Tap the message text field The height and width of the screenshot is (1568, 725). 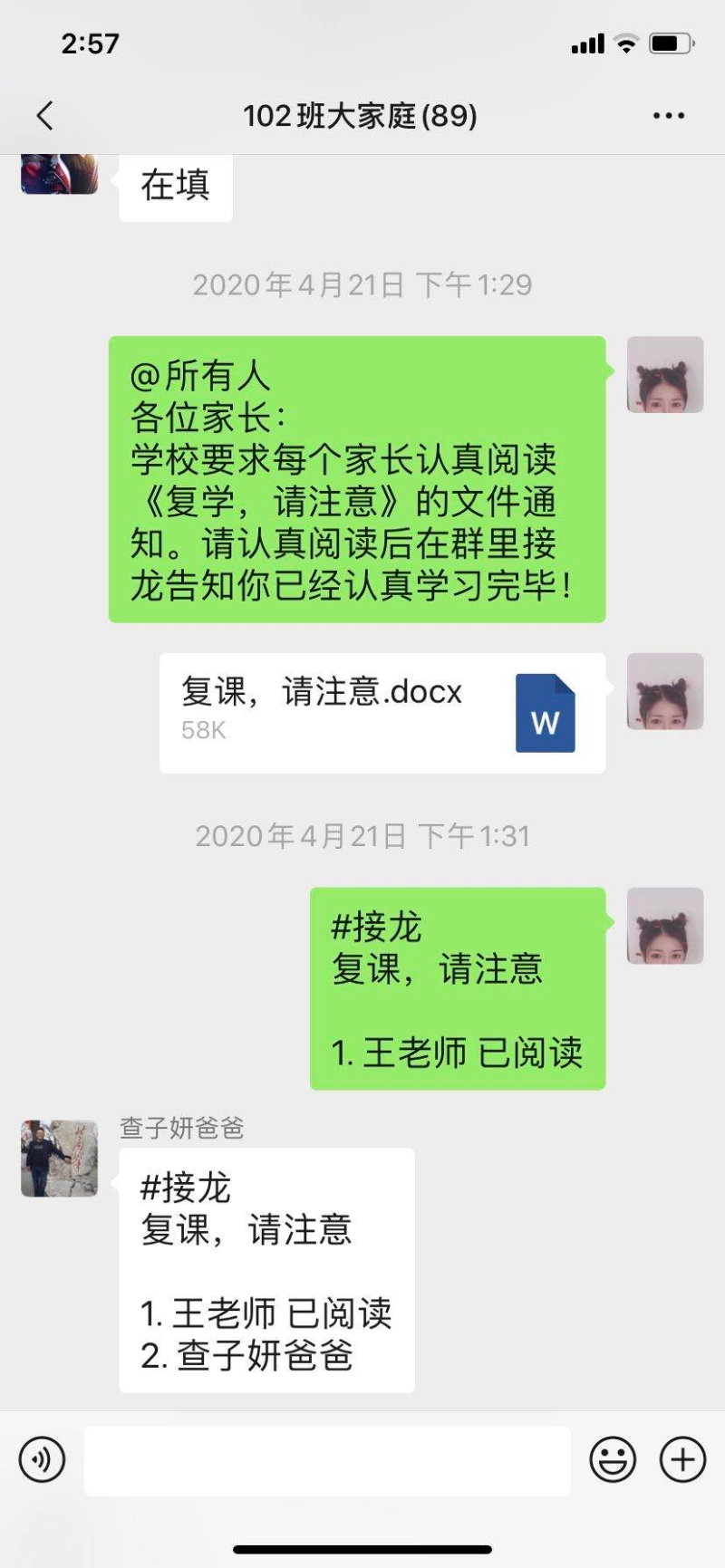[326, 1460]
